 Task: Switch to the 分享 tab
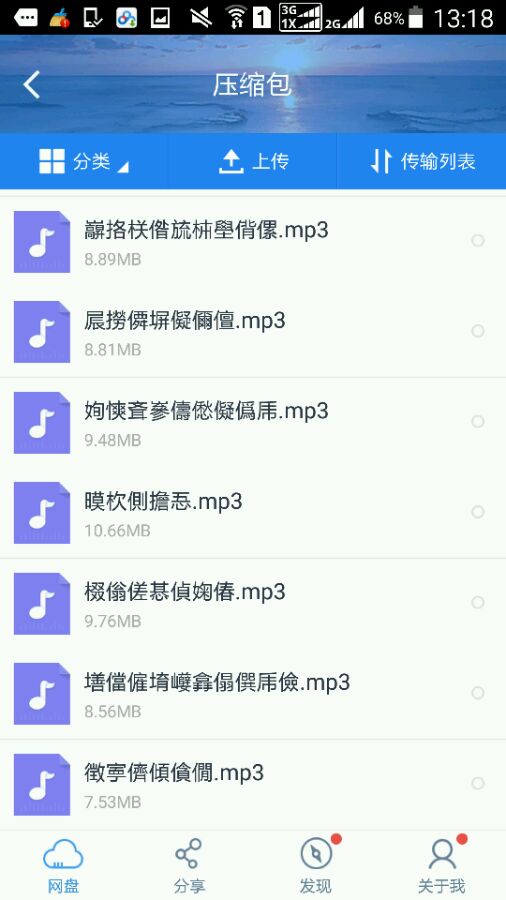tap(189, 866)
